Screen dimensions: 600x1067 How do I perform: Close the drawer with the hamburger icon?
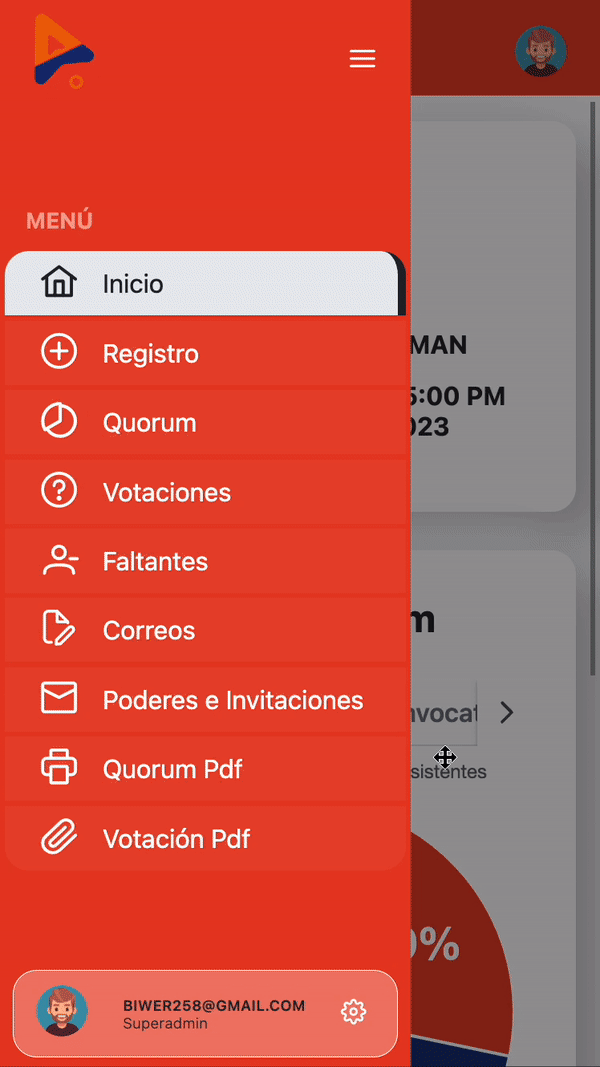(362, 59)
